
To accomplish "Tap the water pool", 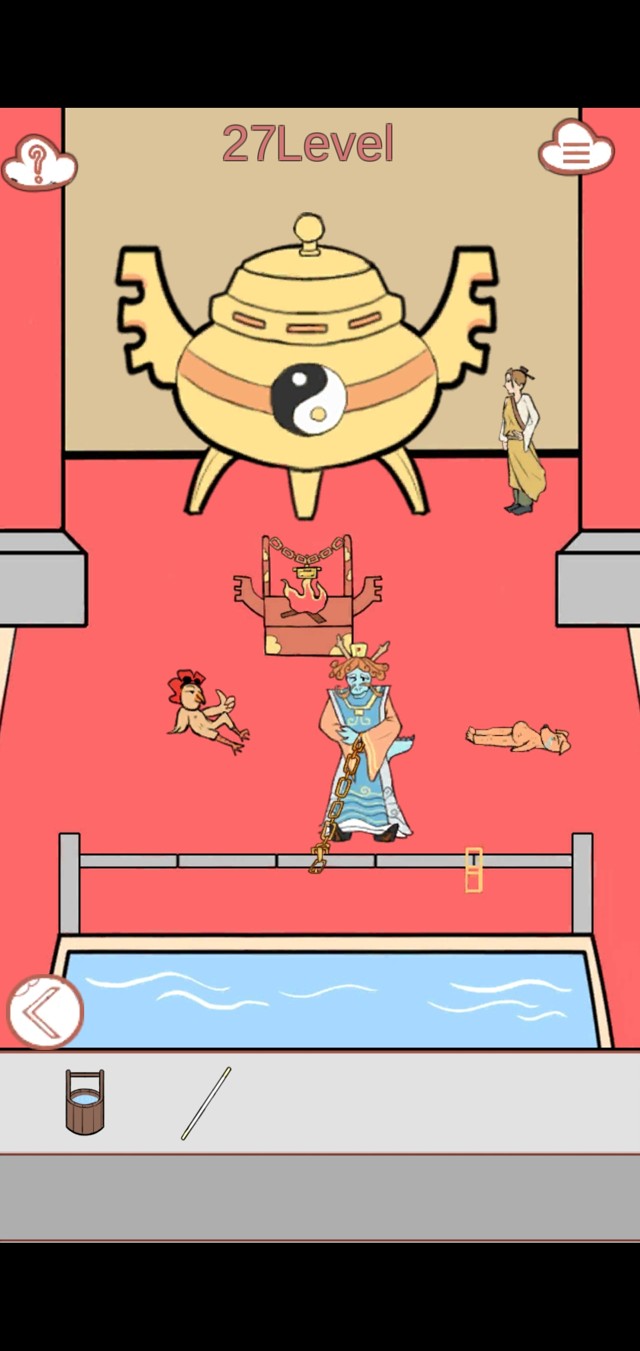I will (330, 995).
